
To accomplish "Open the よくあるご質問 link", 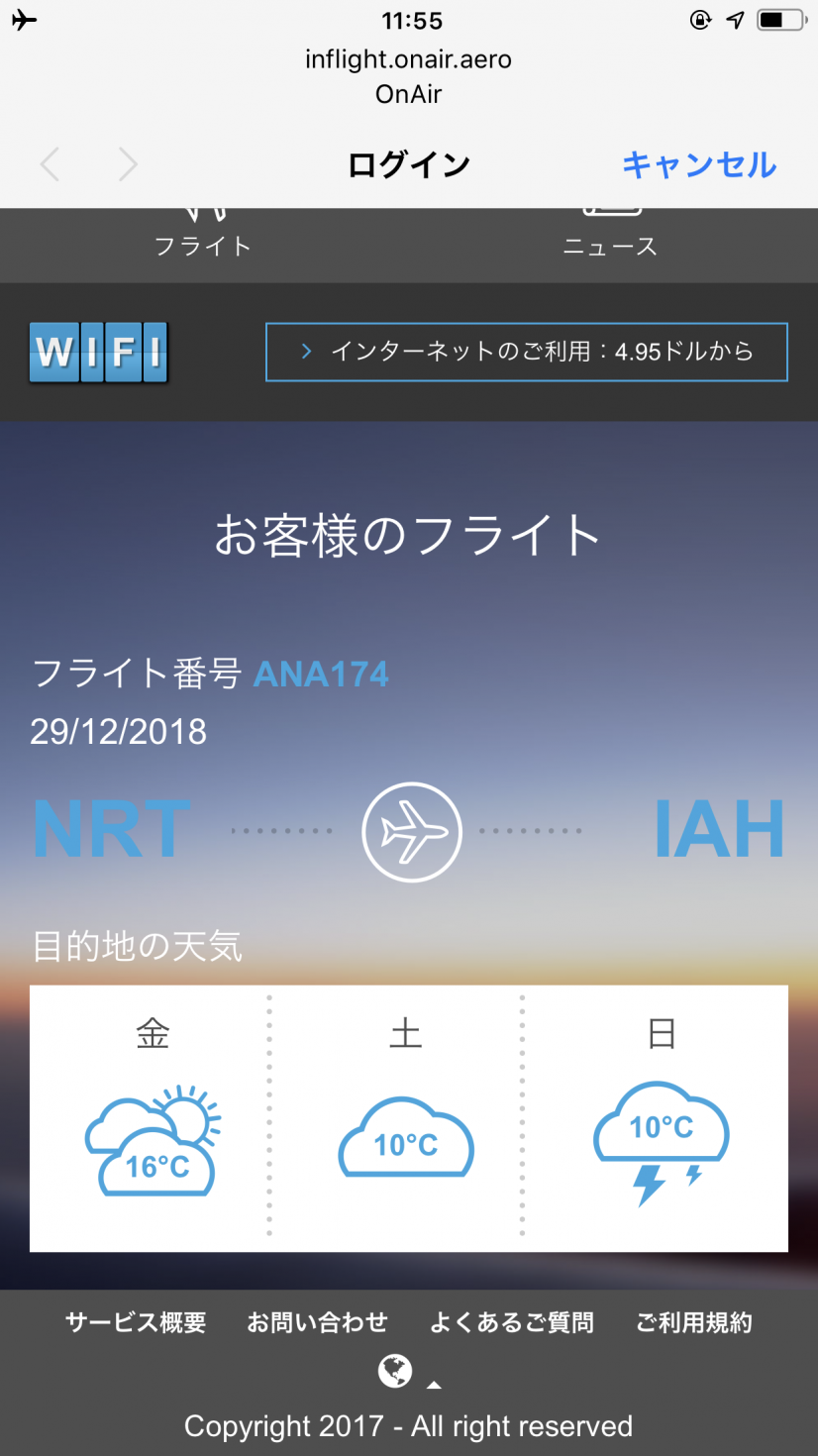I will [x=512, y=1322].
